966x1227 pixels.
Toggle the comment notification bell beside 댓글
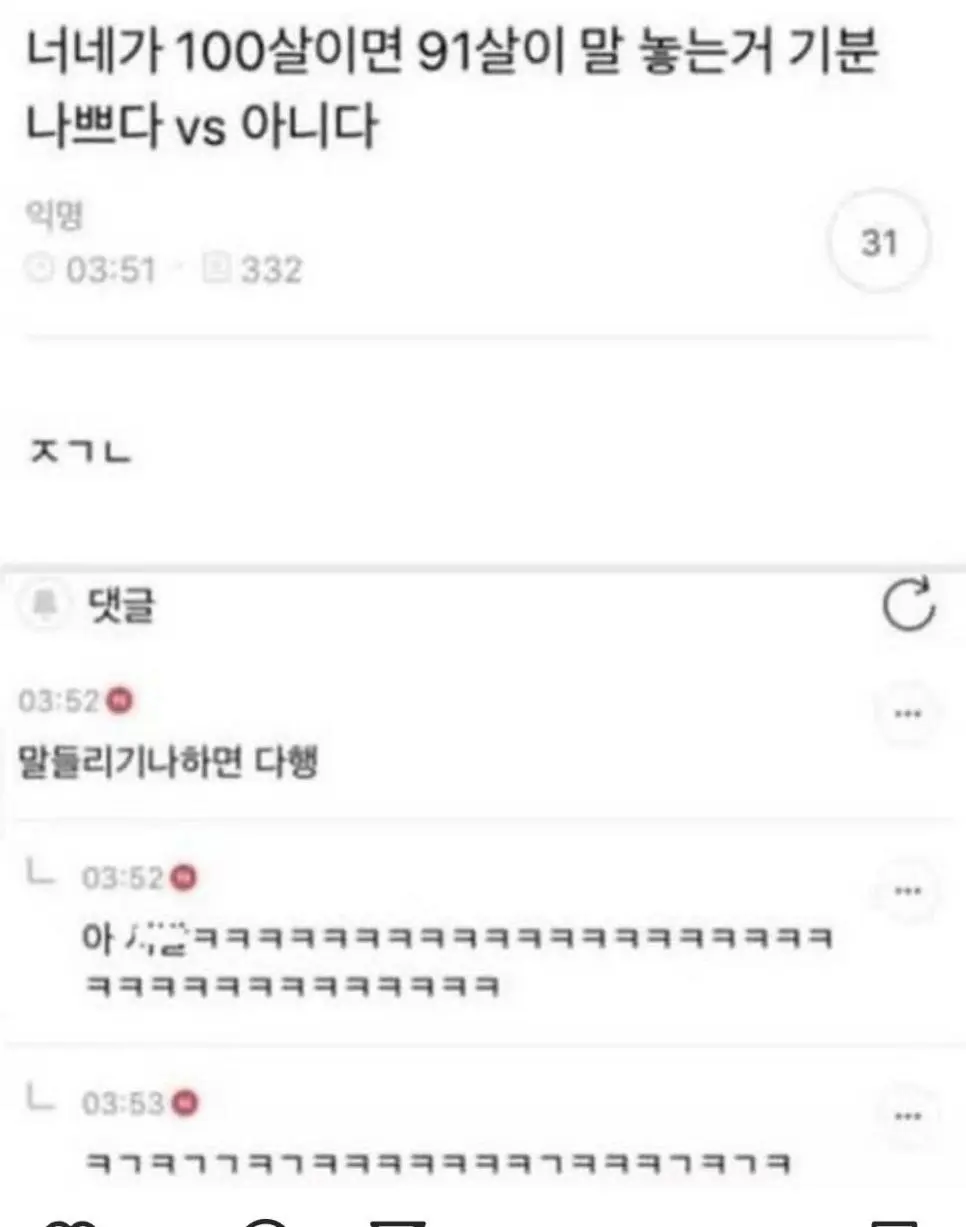pos(45,604)
